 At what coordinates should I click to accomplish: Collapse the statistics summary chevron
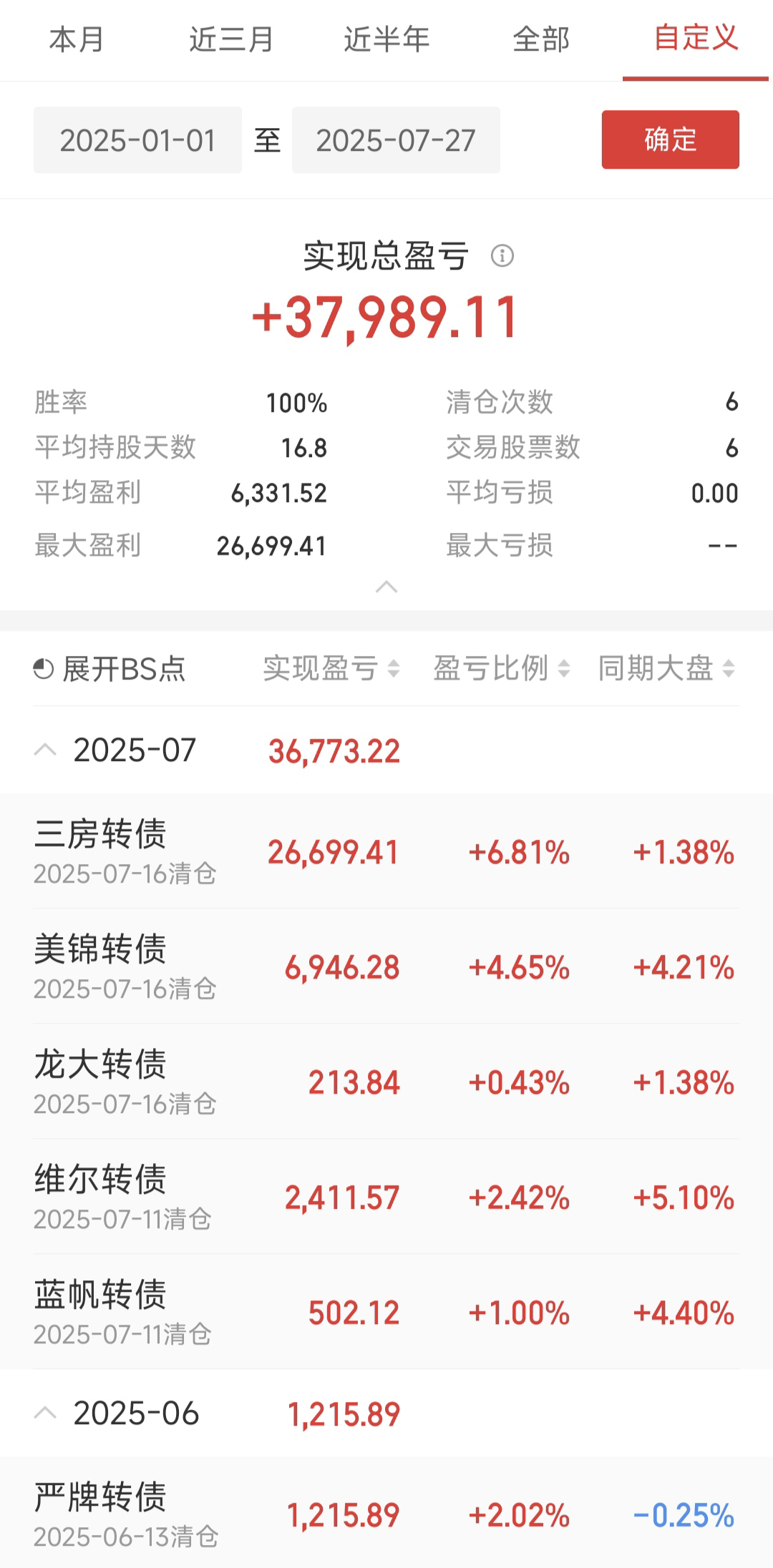(x=386, y=587)
